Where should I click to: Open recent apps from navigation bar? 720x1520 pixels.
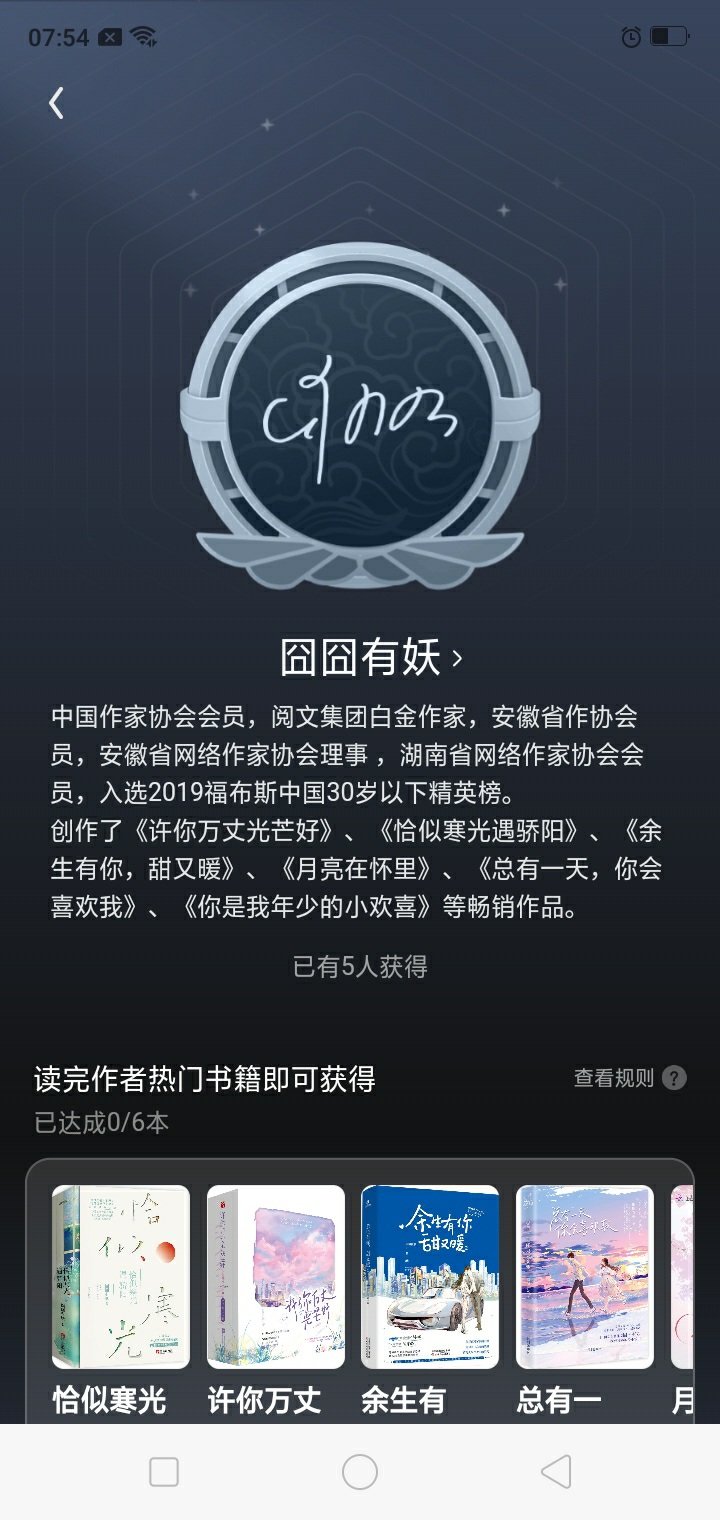point(164,1472)
